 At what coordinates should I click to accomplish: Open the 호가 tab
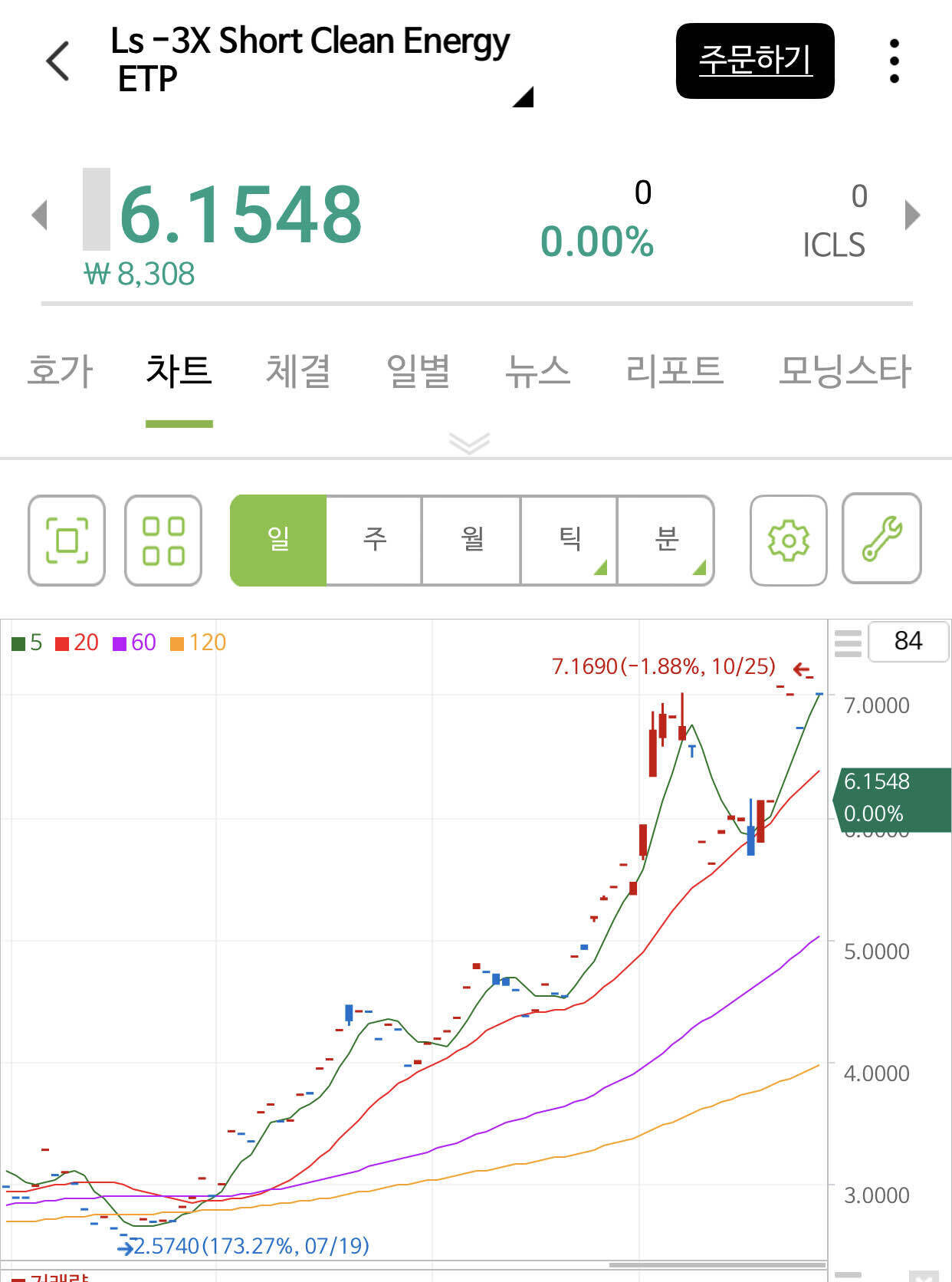[x=60, y=371]
